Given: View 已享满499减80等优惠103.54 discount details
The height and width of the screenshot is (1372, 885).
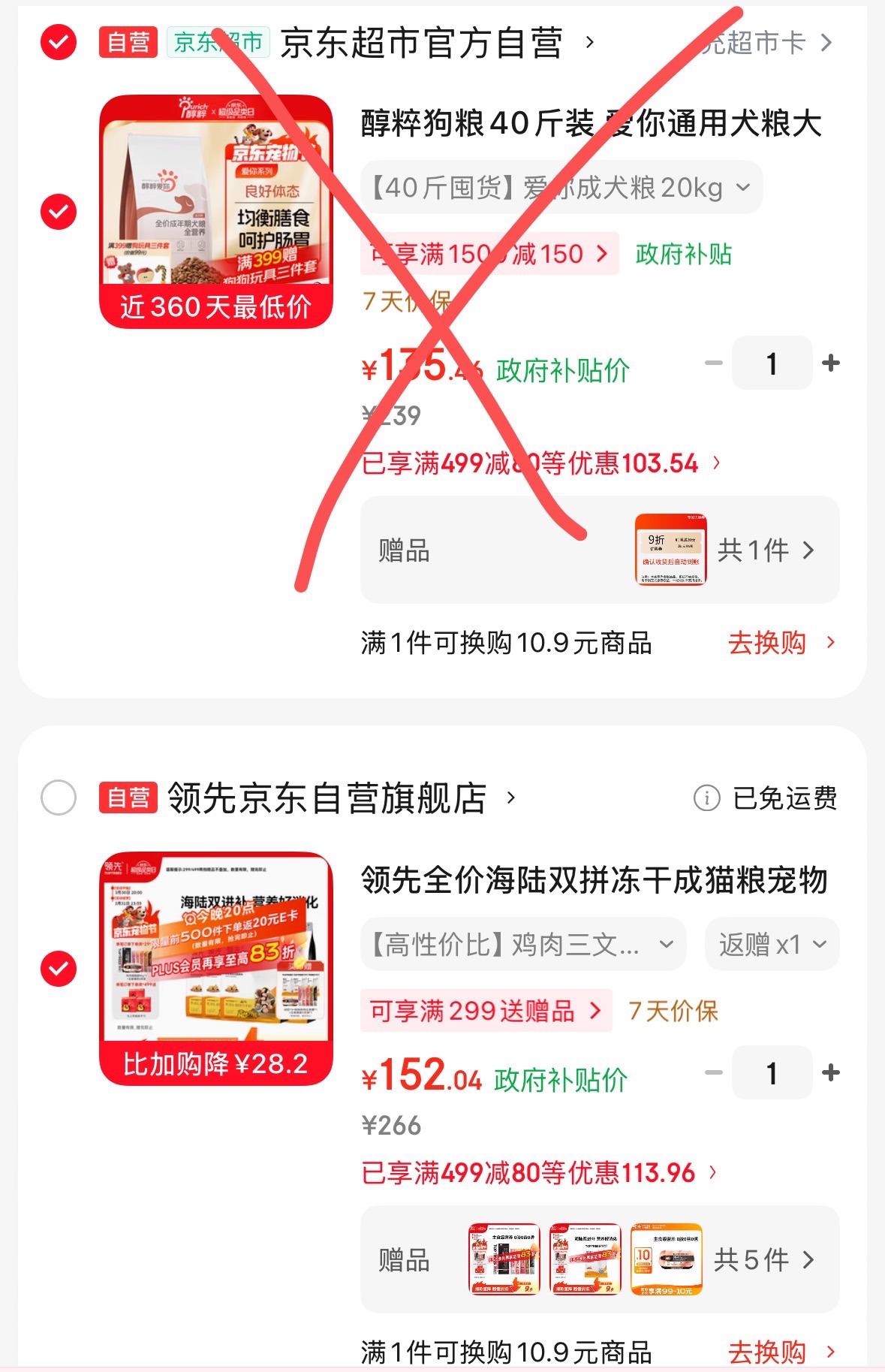Looking at the screenshot, I should point(540,463).
